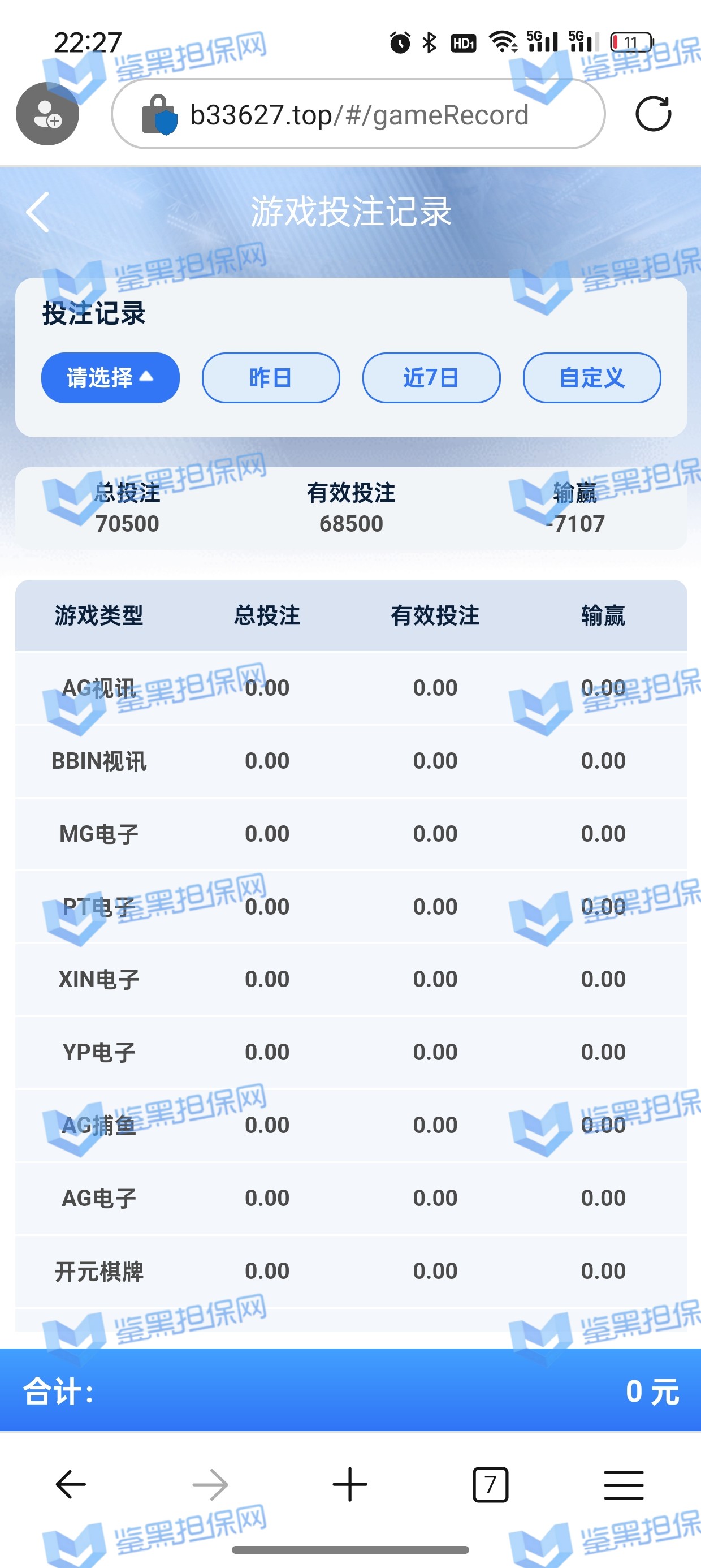701x1568 pixels.
Task: Tap the address bar with b33627.top URL
Action: (358, 114)
